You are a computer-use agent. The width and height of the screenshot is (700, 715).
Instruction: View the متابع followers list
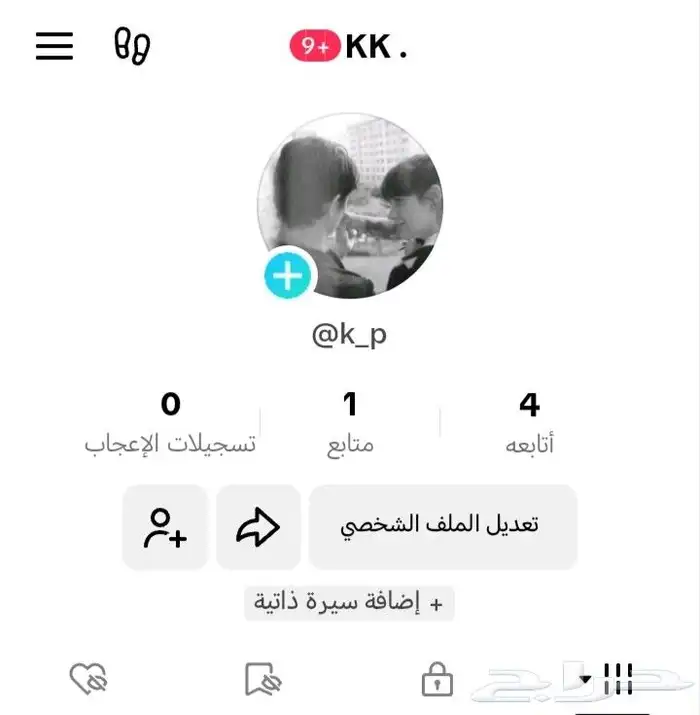click(x=350, y=423)
